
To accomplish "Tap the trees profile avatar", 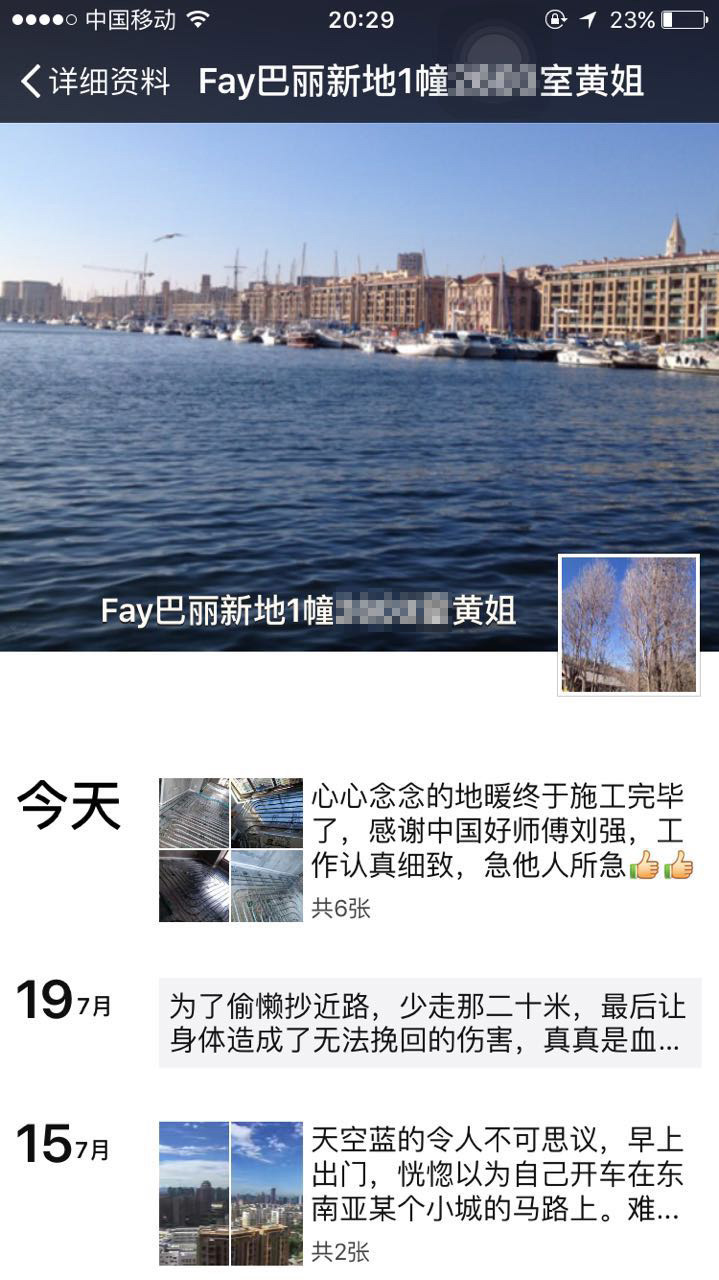I will pos(629,625).
